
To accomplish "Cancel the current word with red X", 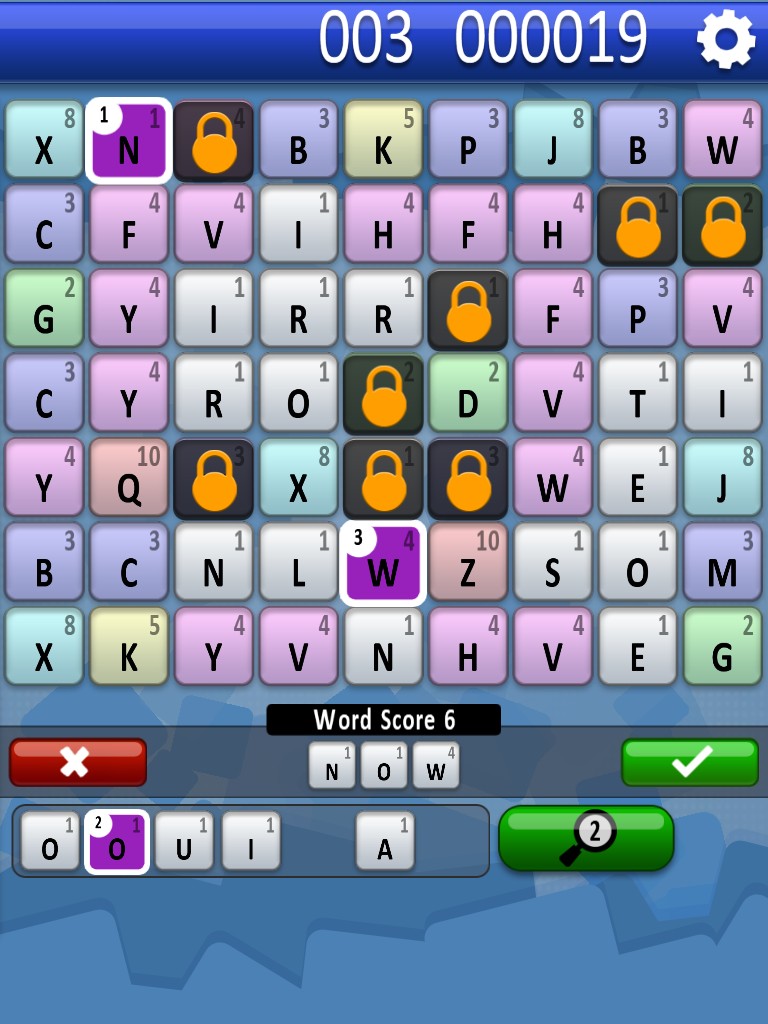I will coord(78,762).
